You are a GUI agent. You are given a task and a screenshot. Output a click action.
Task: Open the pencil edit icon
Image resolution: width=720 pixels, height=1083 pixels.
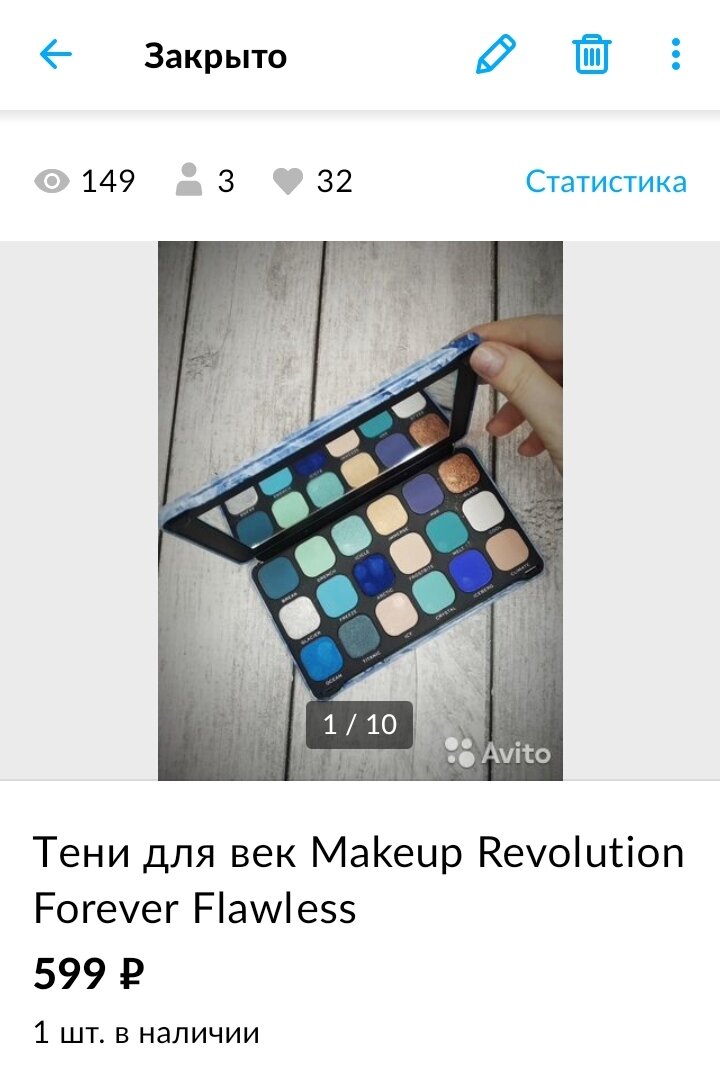496,56
